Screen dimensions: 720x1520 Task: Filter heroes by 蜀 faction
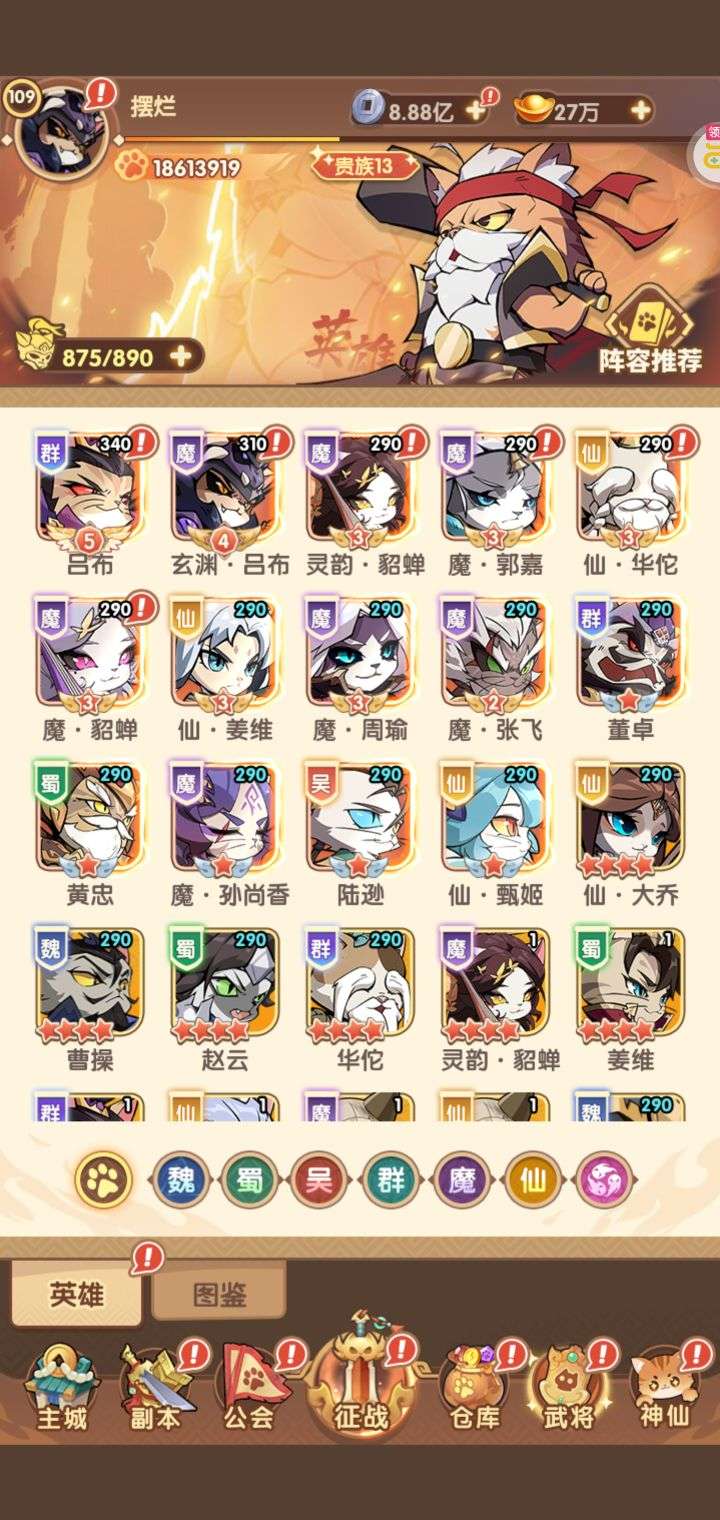point(251,1180)
